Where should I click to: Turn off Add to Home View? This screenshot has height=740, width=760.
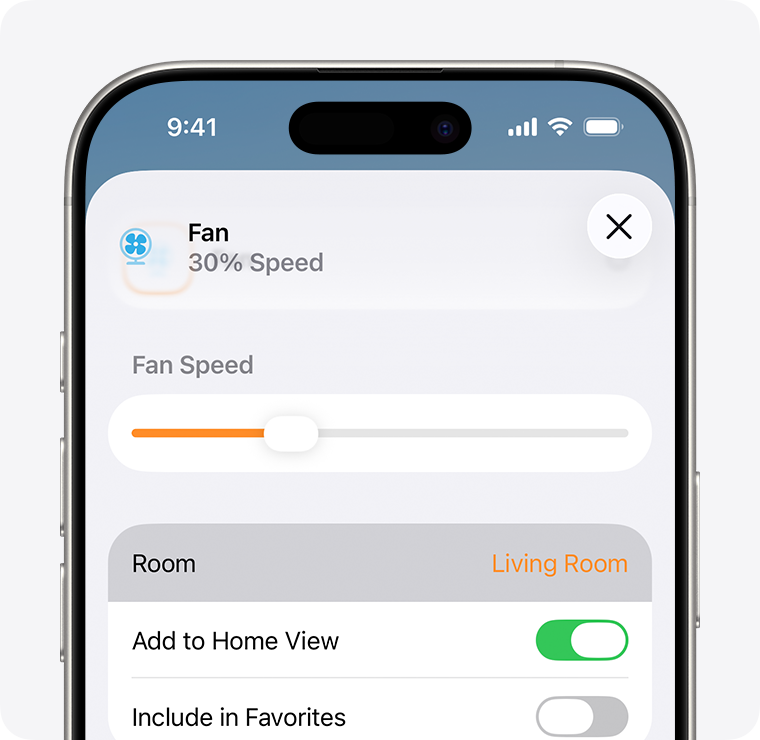click(582, 641)
